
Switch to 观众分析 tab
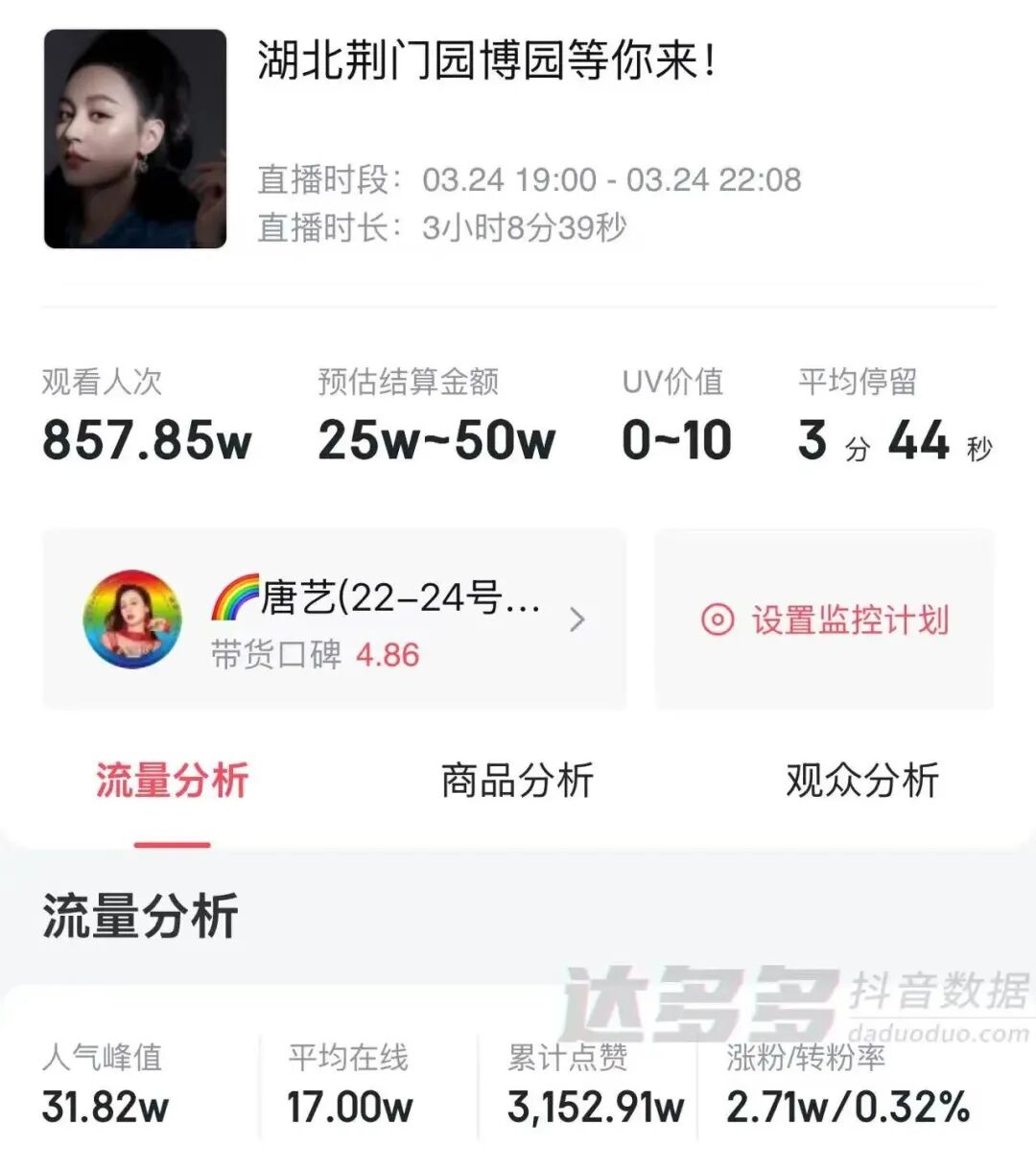click(x=861, y=782)
